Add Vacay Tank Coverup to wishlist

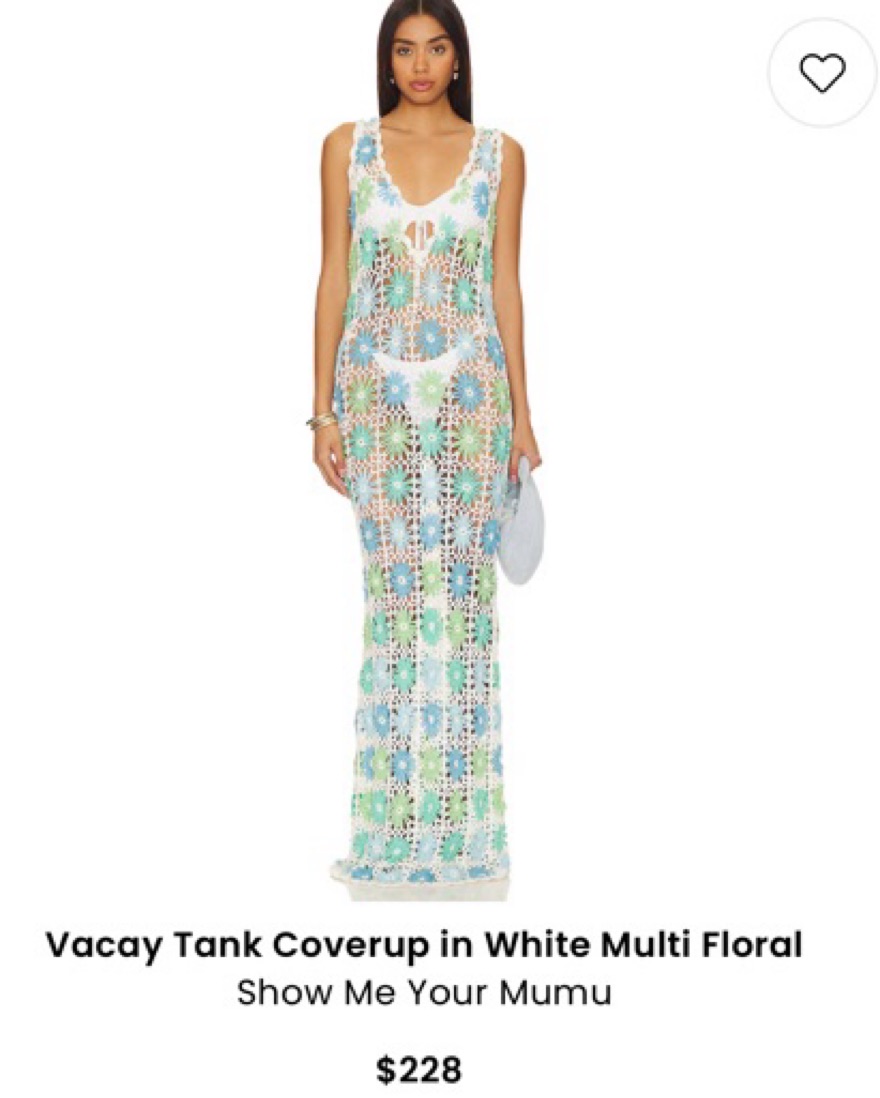click(822, 72)
